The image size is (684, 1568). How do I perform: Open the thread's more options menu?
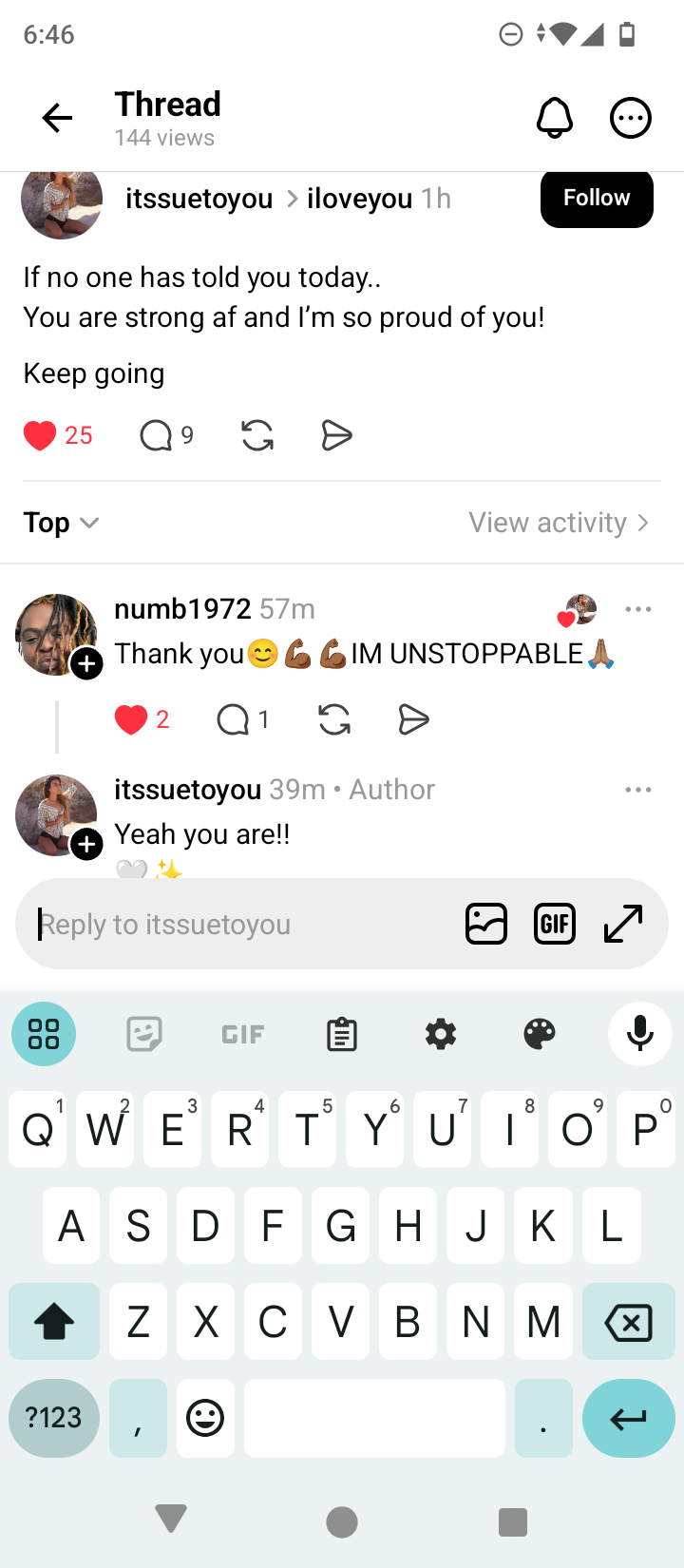click(x=630, y=118)
